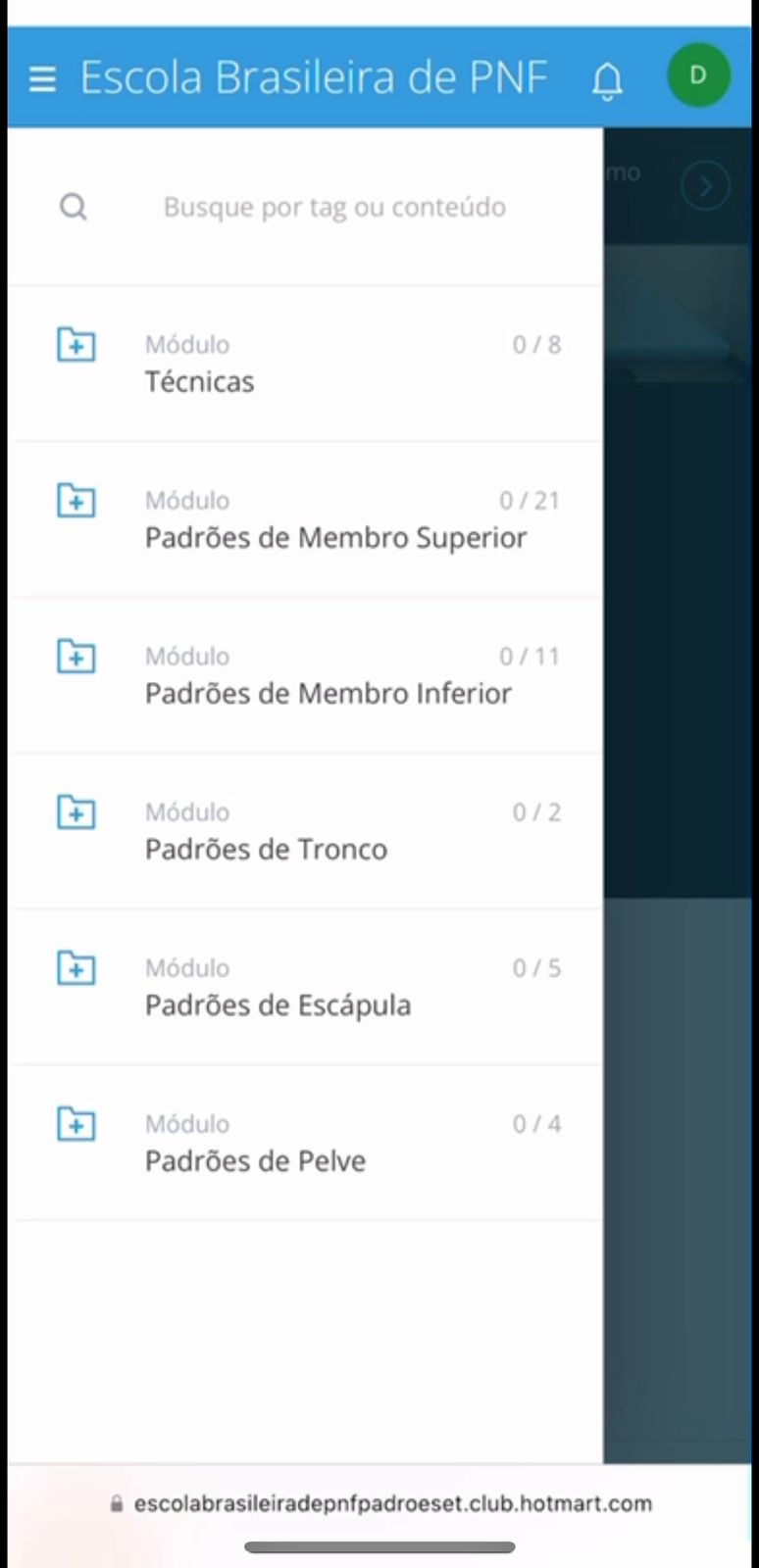
Task: Open the green D profile avatar
Action: click(x=698, y=75)
